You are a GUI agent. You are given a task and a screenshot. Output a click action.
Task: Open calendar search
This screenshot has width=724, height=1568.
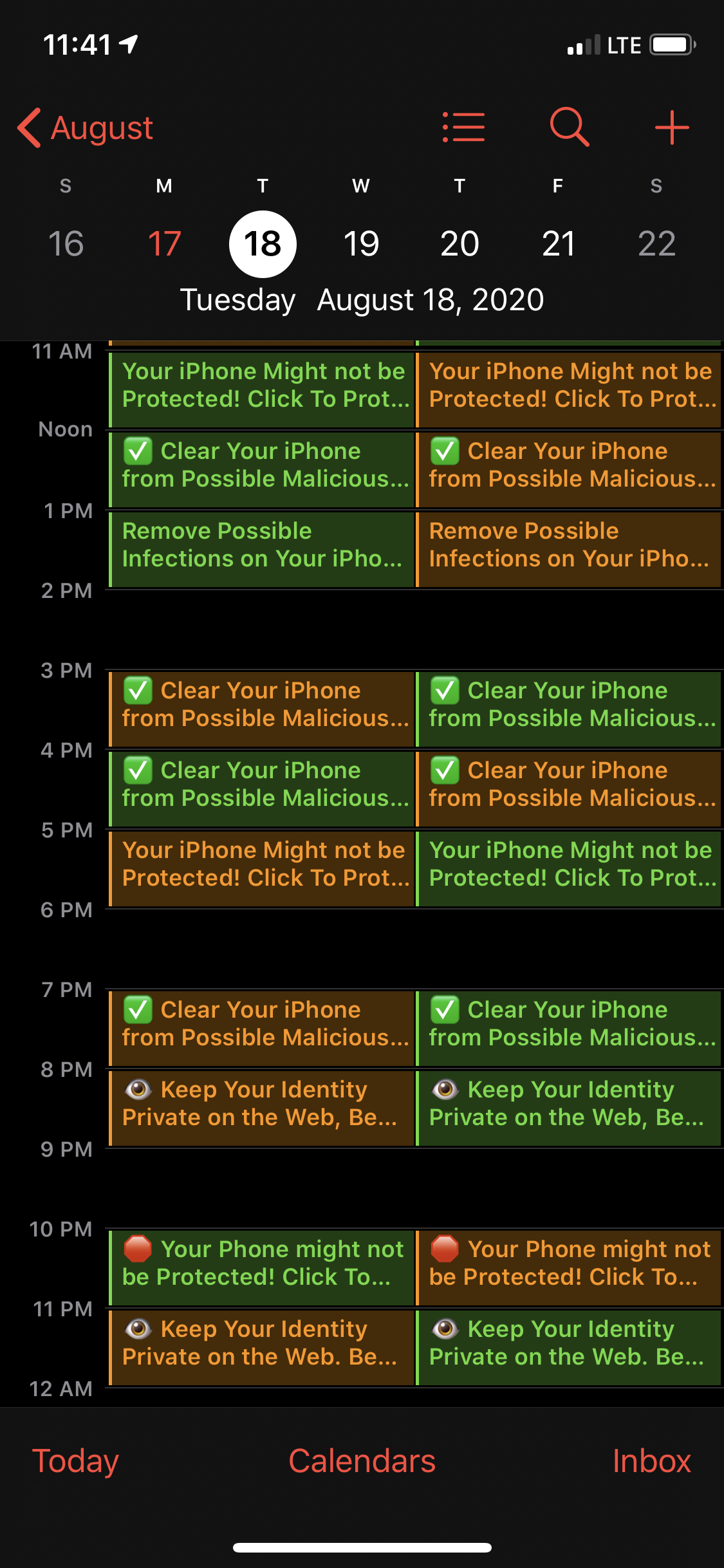click(570, 127)
